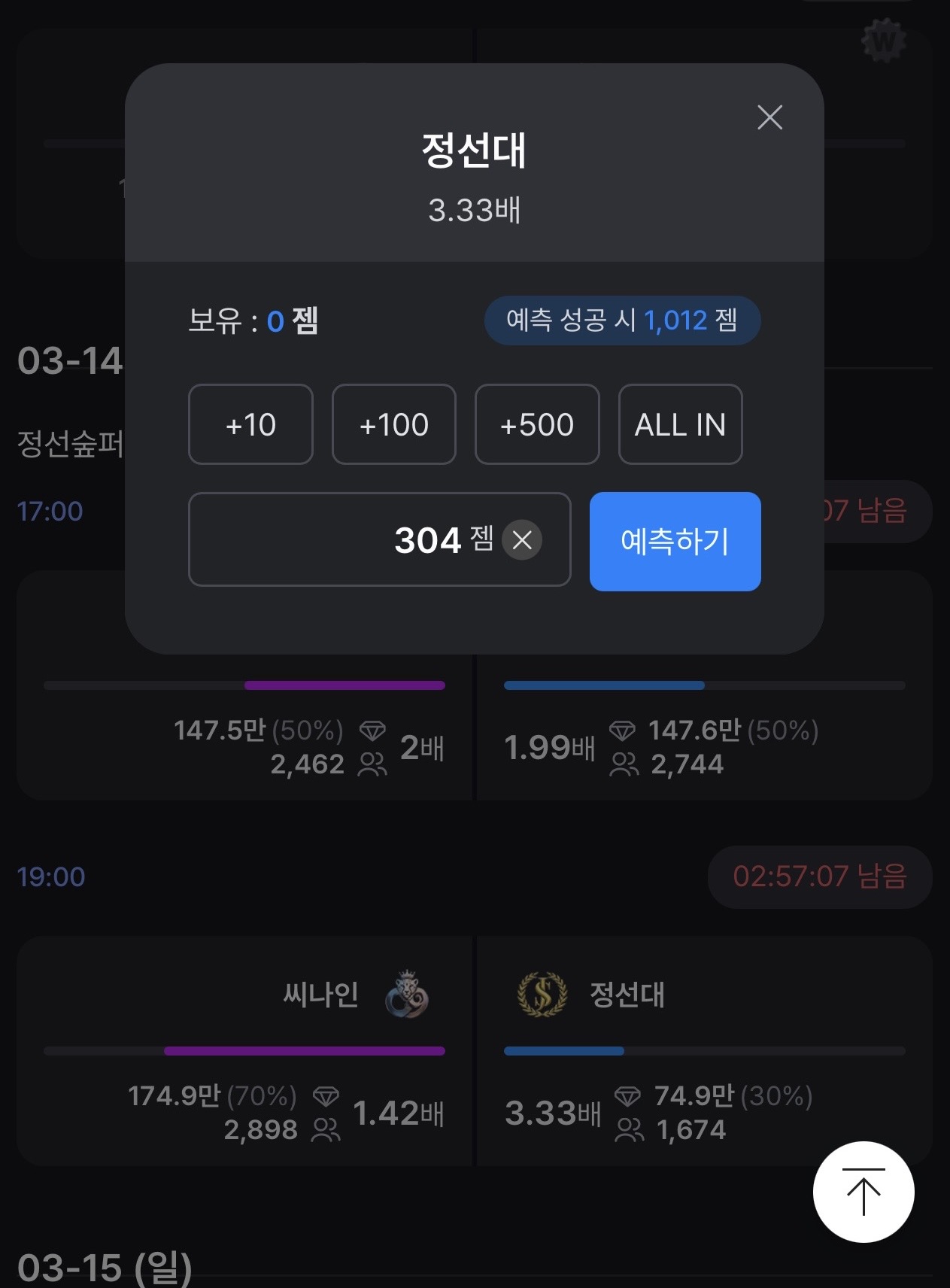Select ALL IN amount
This screenshot has width=950, height=1288.
point(680,424)
